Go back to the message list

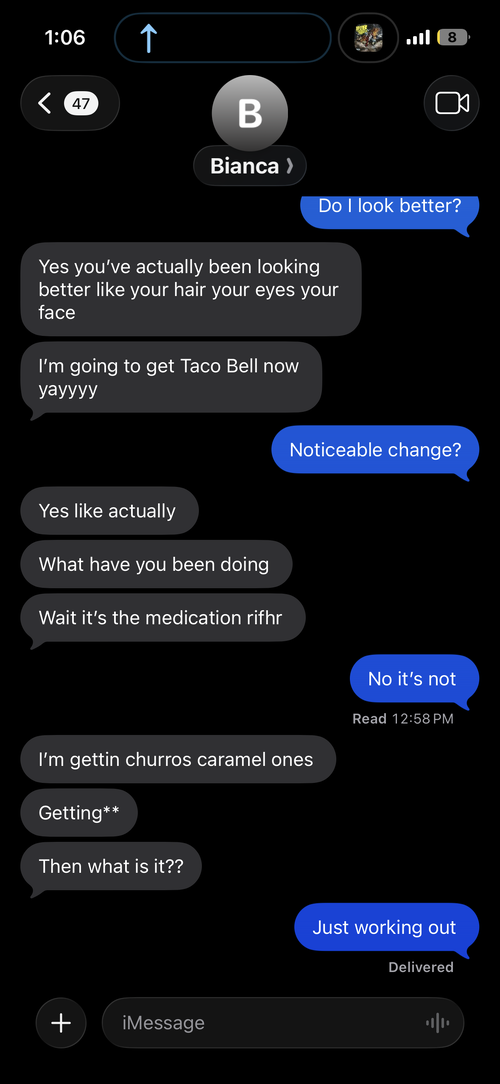[x=70, y=104]
